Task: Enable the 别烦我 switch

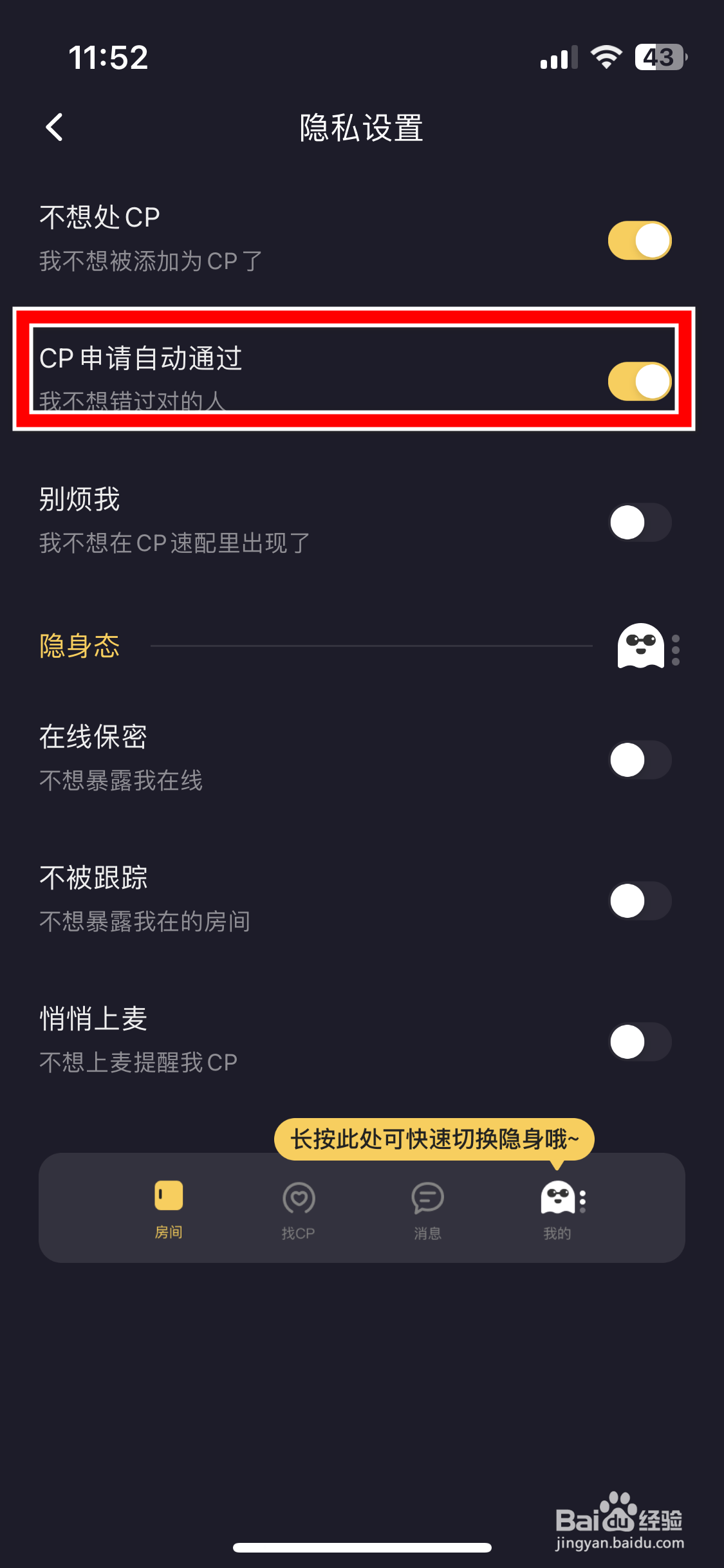Action: click(639, 523)
